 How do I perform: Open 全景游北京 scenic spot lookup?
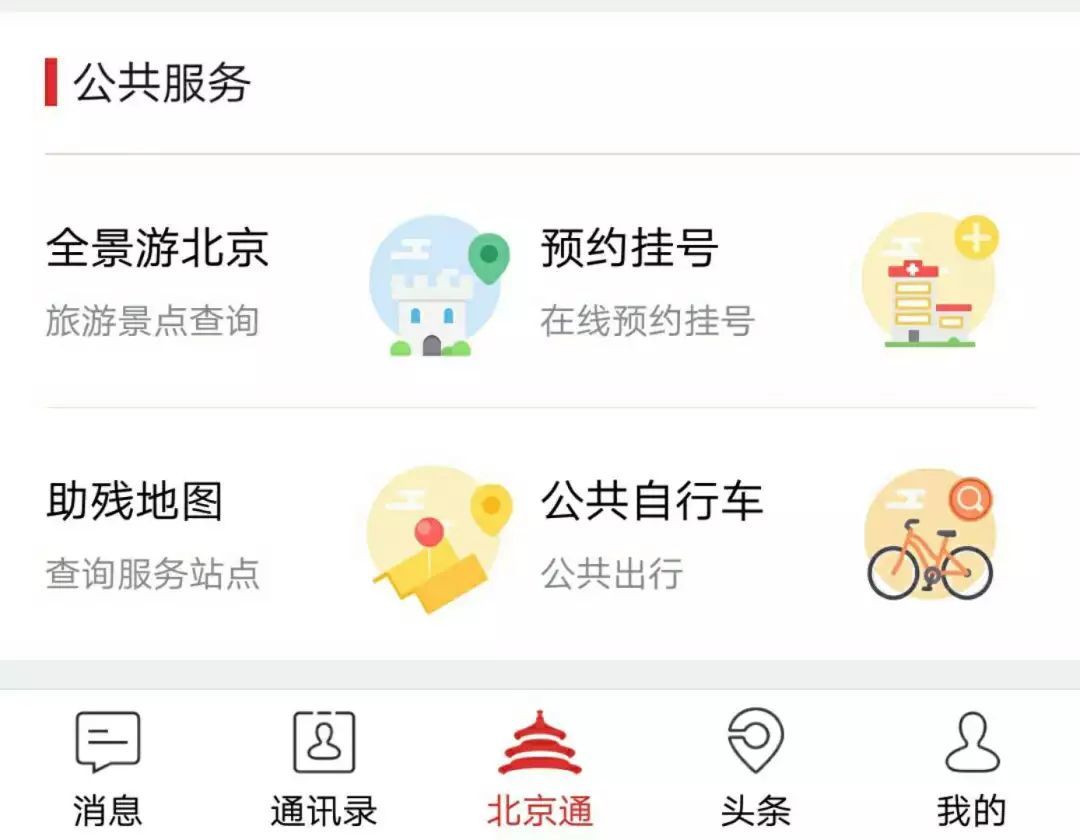(x=270, y=282)
